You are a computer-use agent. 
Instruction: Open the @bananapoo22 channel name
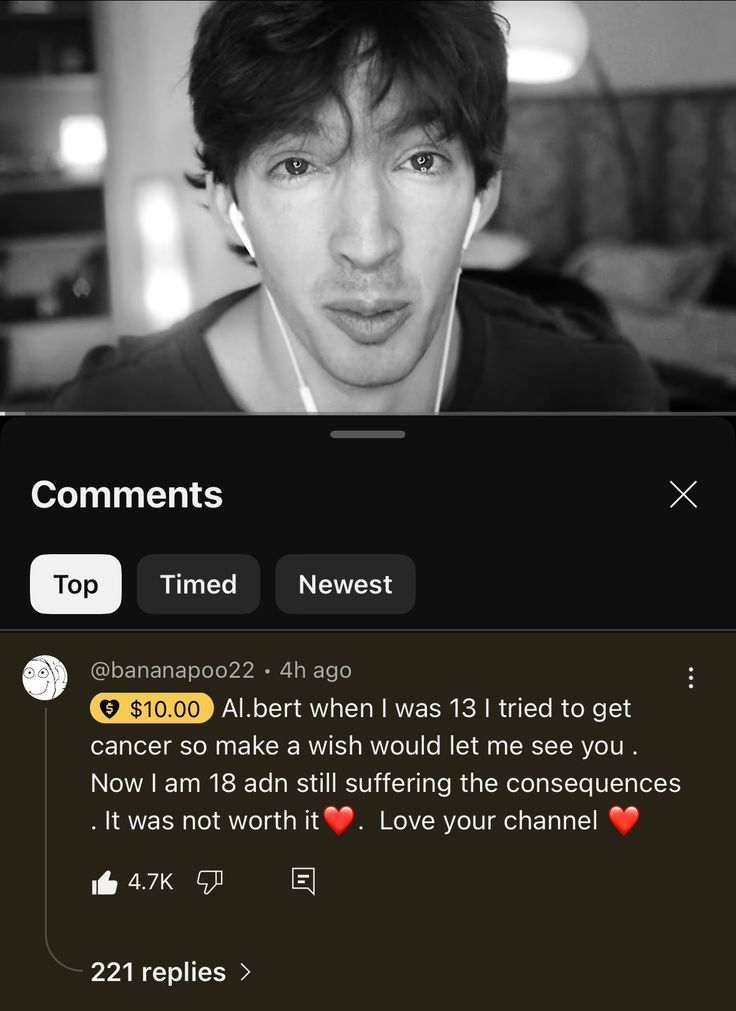tap(172, 670)
